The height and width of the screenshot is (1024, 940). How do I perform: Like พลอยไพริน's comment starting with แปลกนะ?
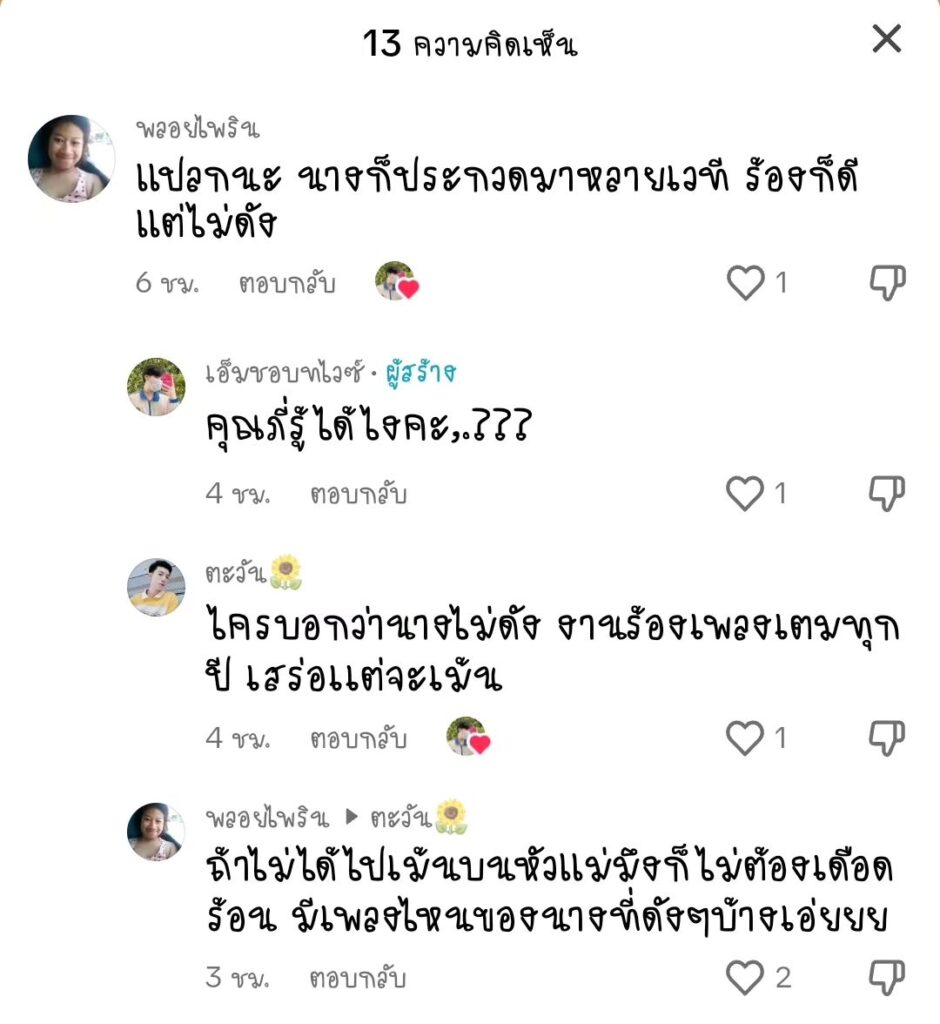pos(745,283)
